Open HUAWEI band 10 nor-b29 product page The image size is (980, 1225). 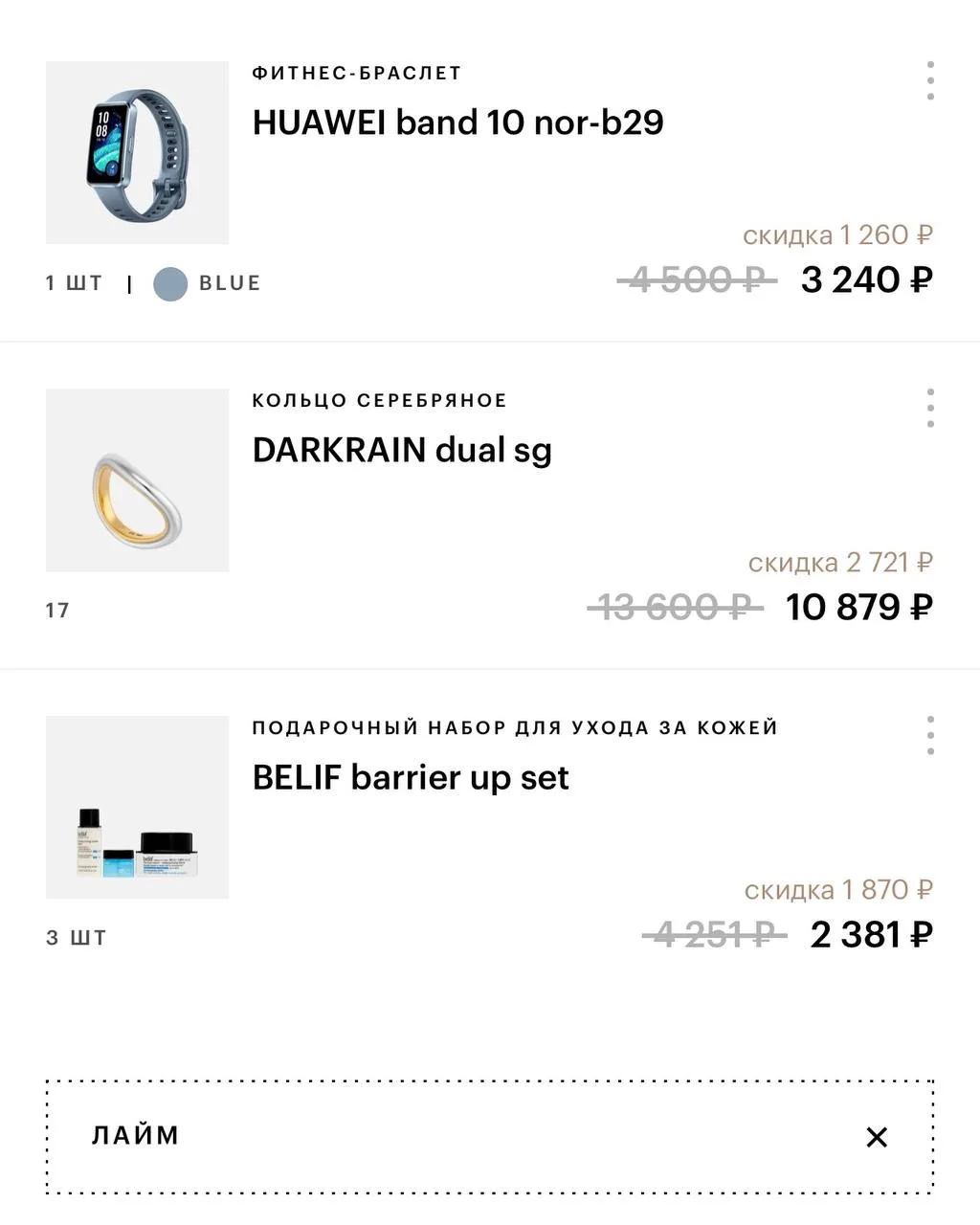click(x=457, y=122)
